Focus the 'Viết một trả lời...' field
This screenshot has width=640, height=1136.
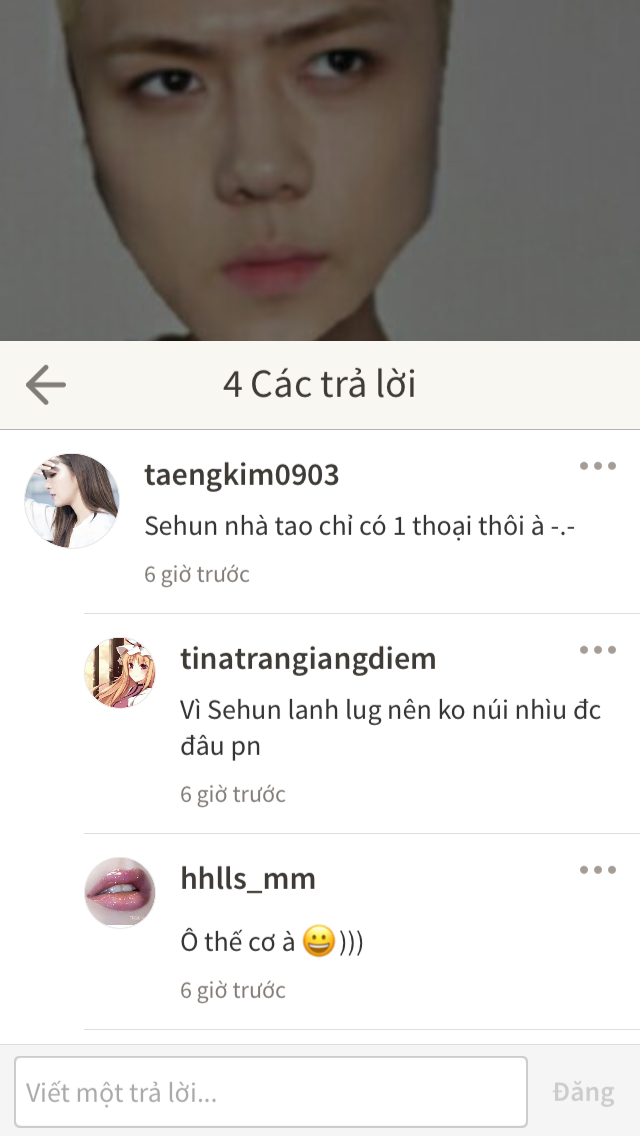tap(270, 1092)
